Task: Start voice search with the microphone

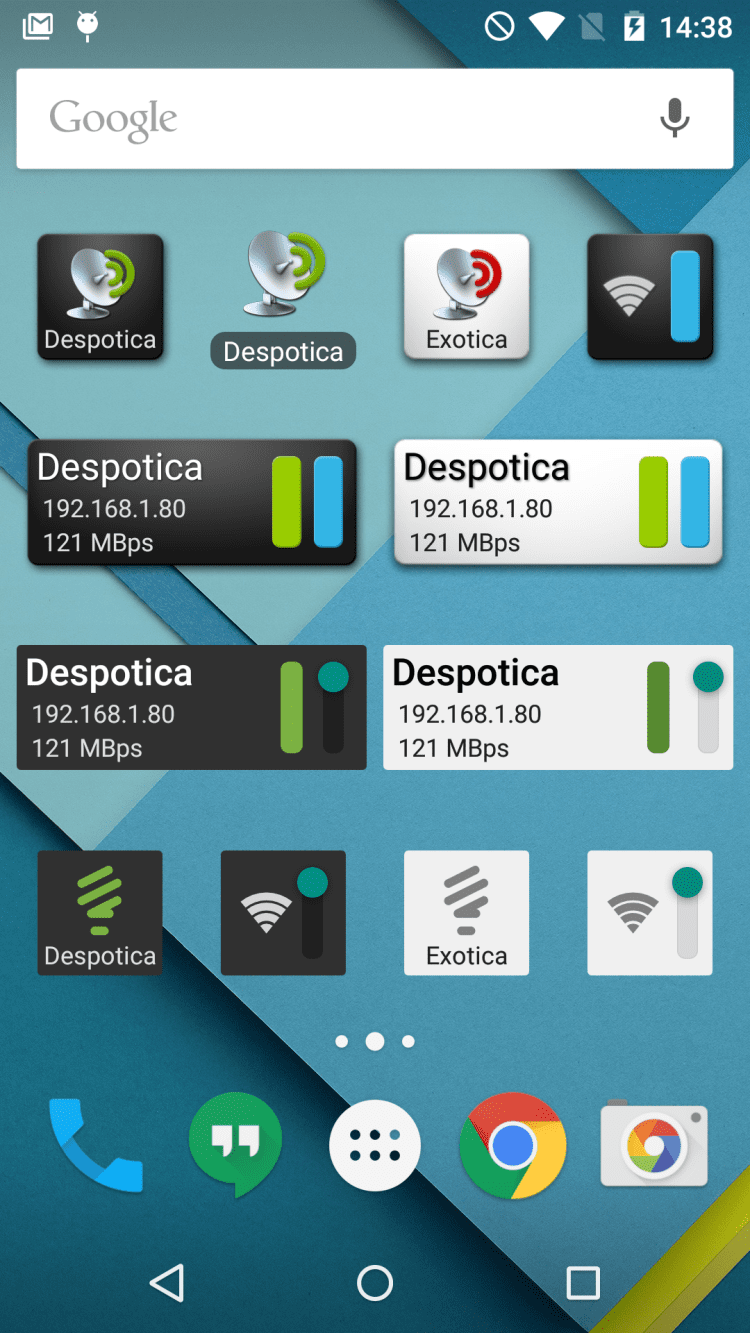Action: [x=675, y=118]
